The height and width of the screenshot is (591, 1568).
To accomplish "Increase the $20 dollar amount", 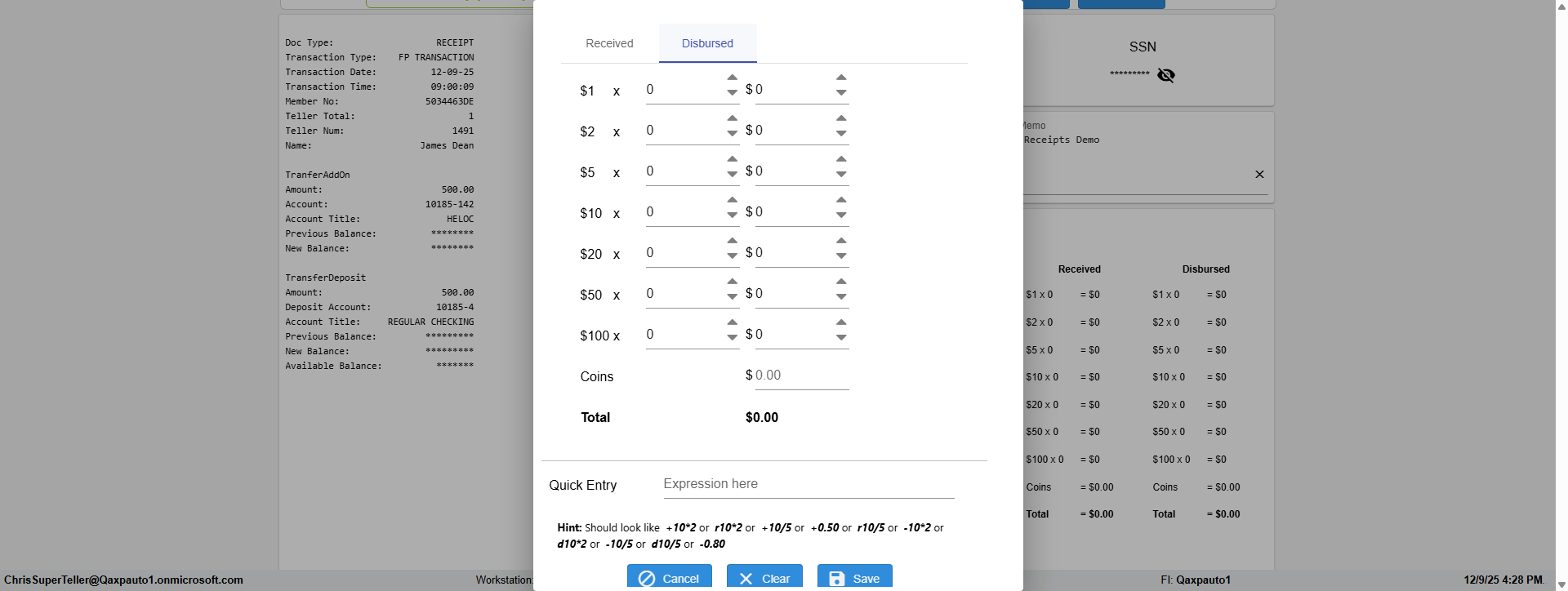I will pyautogui.click(x=841, y=241).
